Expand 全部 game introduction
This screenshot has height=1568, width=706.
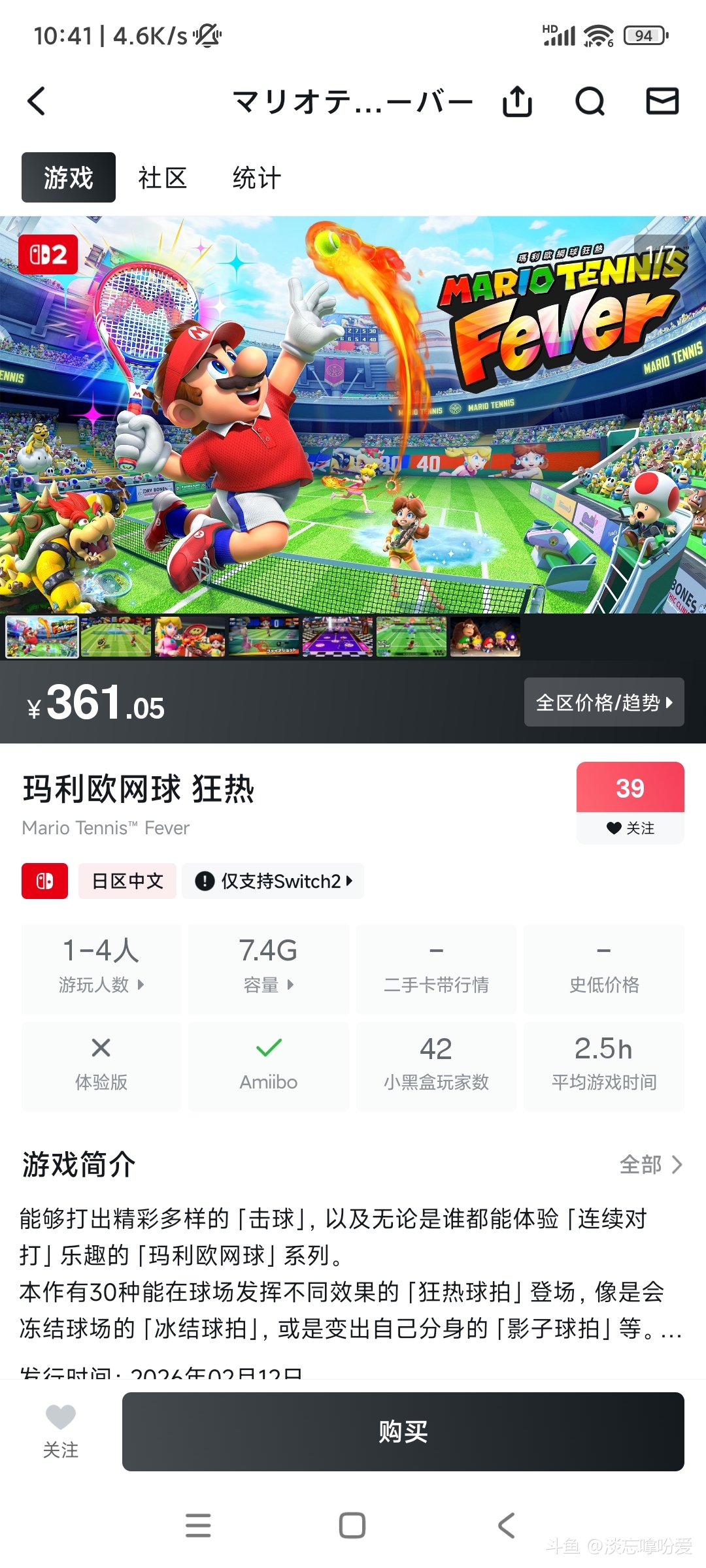(650, 1164)
